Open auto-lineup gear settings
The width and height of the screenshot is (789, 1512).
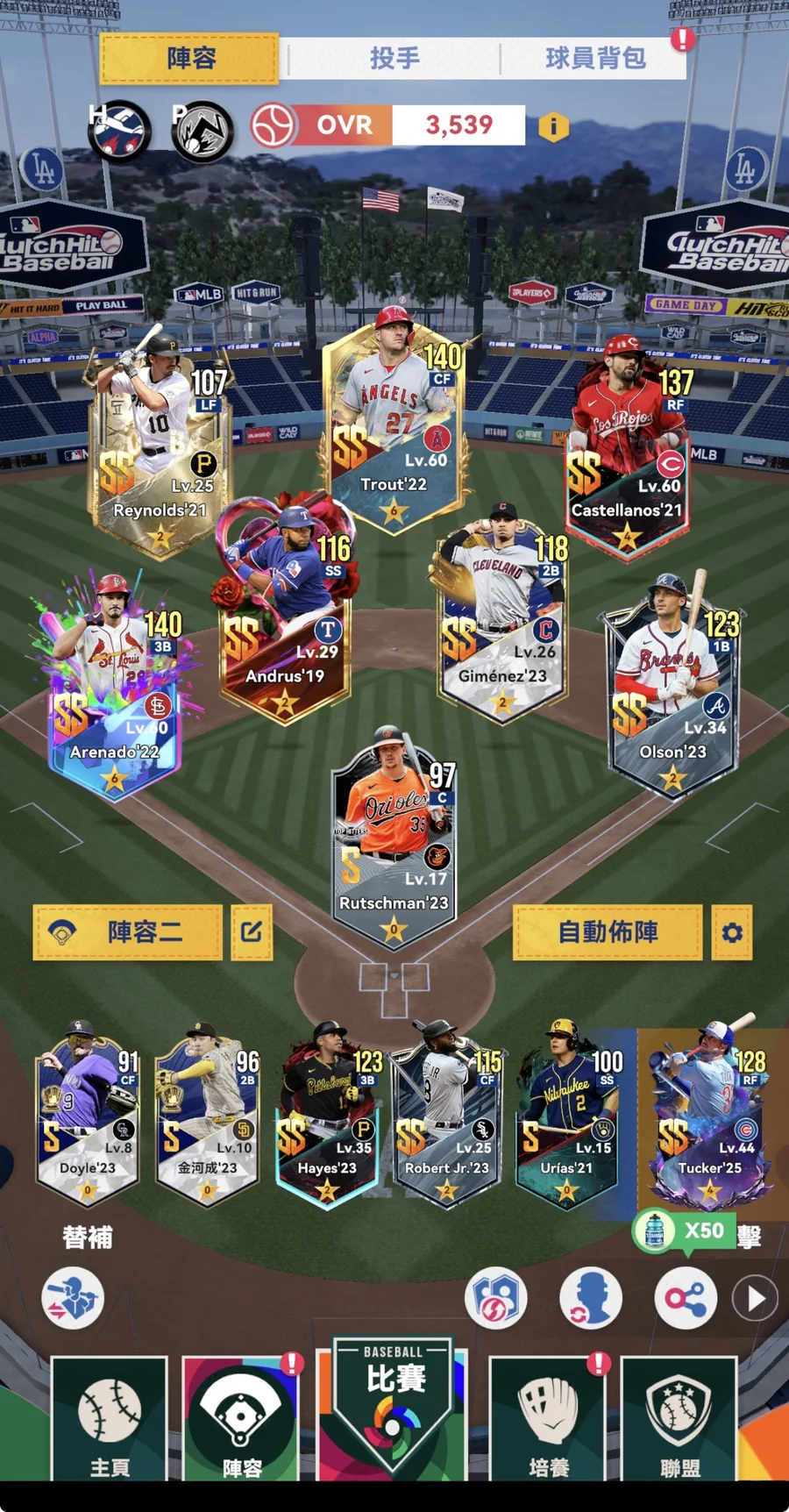tap(732, 932)
